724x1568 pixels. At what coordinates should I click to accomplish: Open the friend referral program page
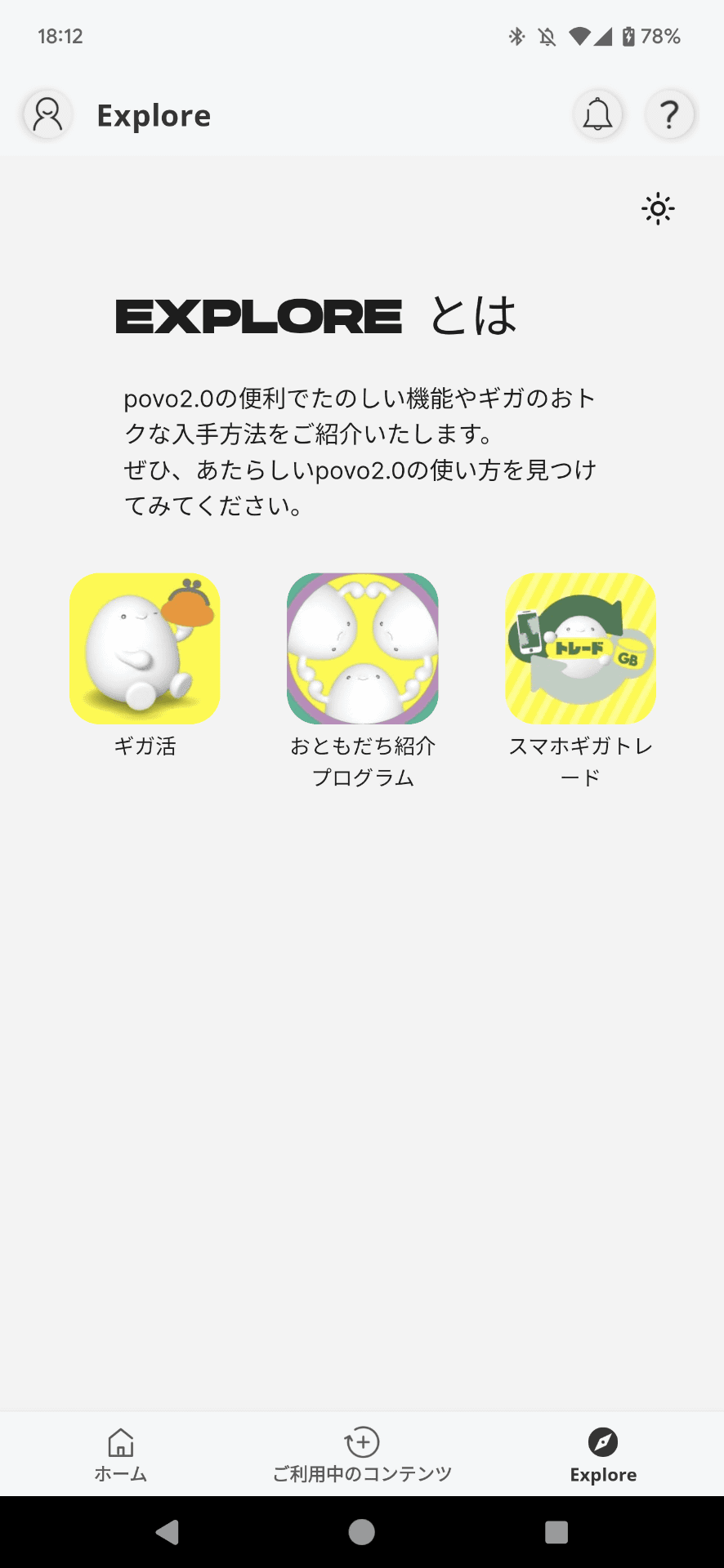click(362, 678)
